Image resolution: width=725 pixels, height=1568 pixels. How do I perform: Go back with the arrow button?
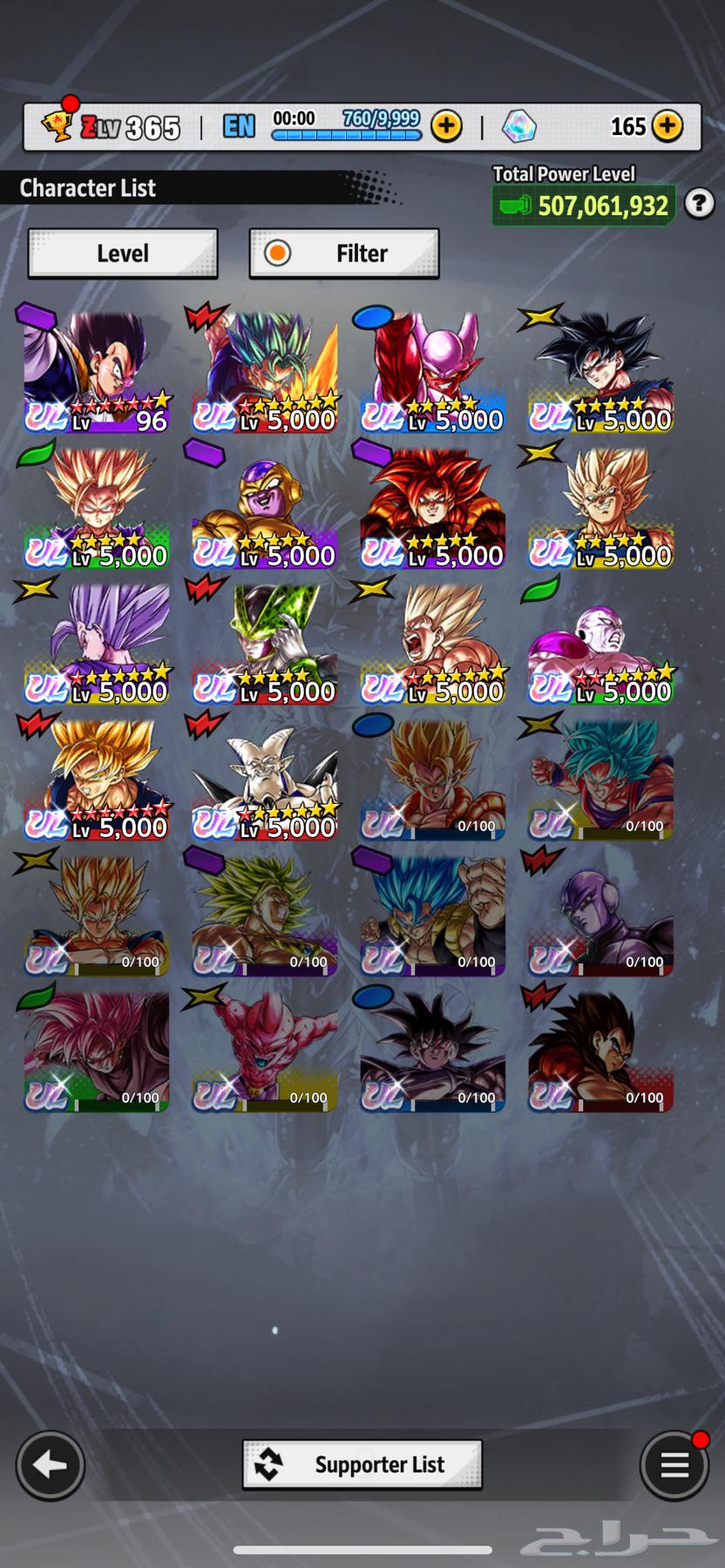click(50, 1466)
